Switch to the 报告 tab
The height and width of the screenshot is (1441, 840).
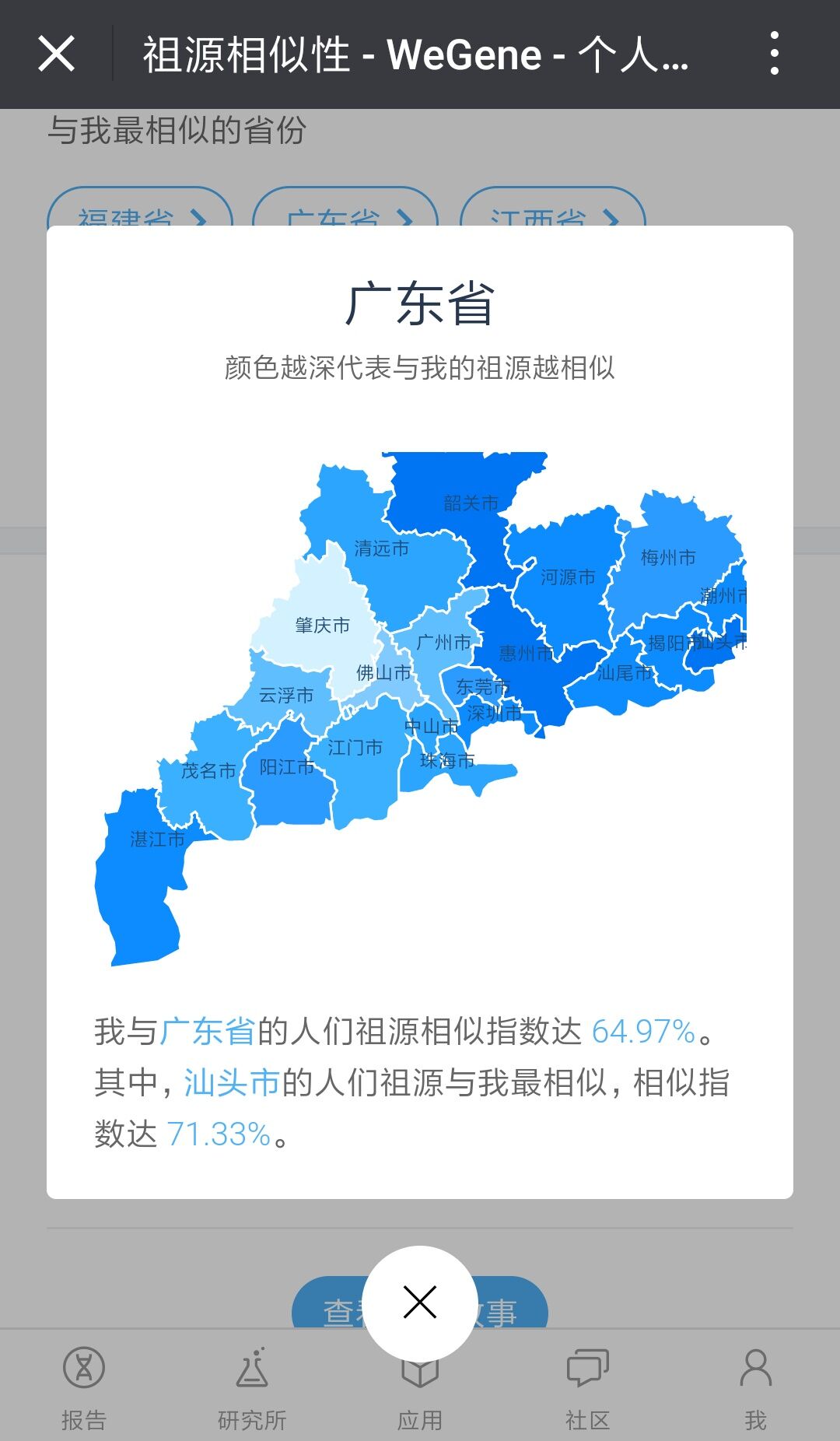click(x=84, y=1387)
